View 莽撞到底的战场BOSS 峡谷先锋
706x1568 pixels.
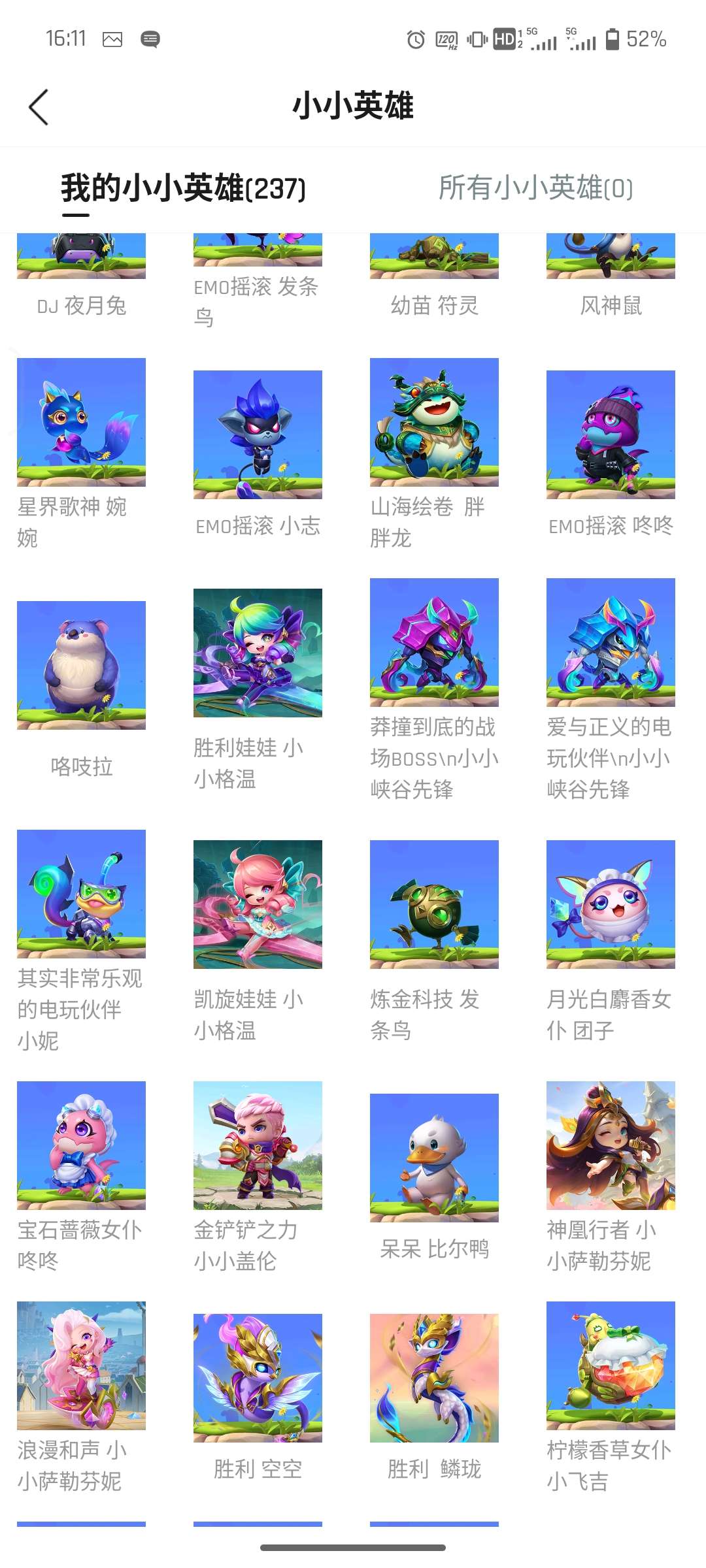(434, 642)
